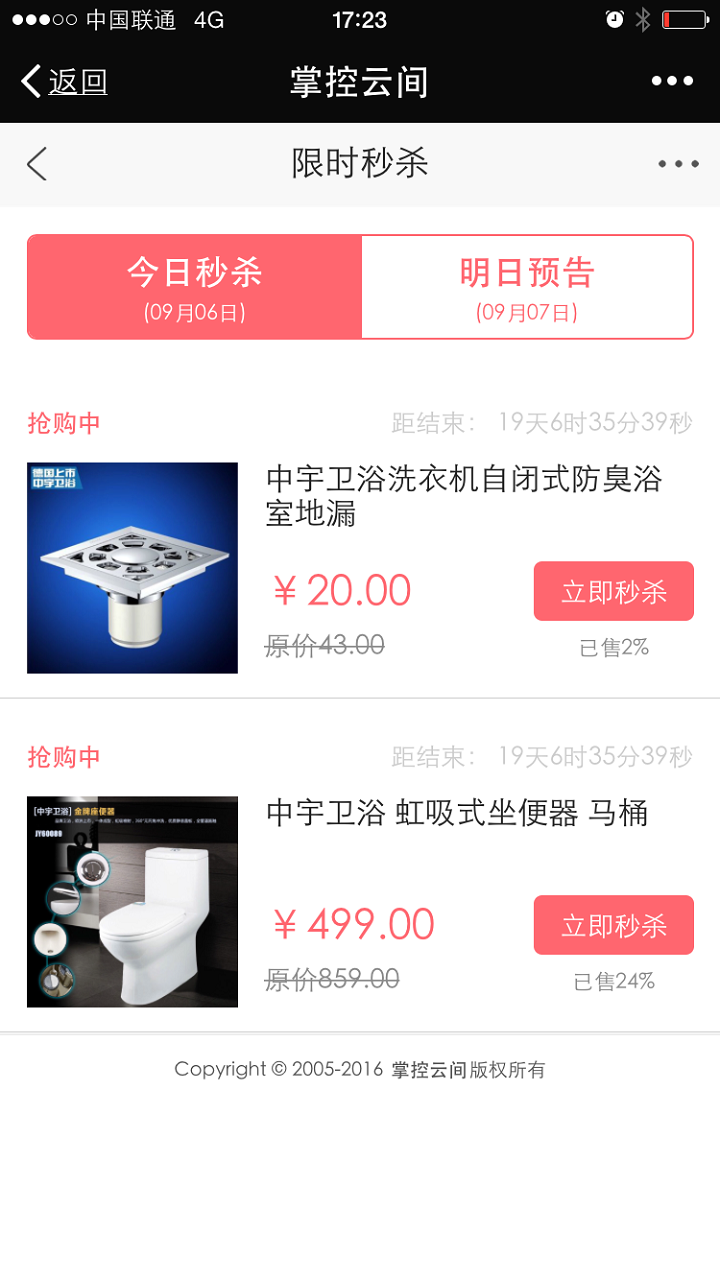The height and width of the screenshot is (1280, 720).
Task: Tap 立即秒杀 for the ¥20.00 floor drain
Action: 613,591
